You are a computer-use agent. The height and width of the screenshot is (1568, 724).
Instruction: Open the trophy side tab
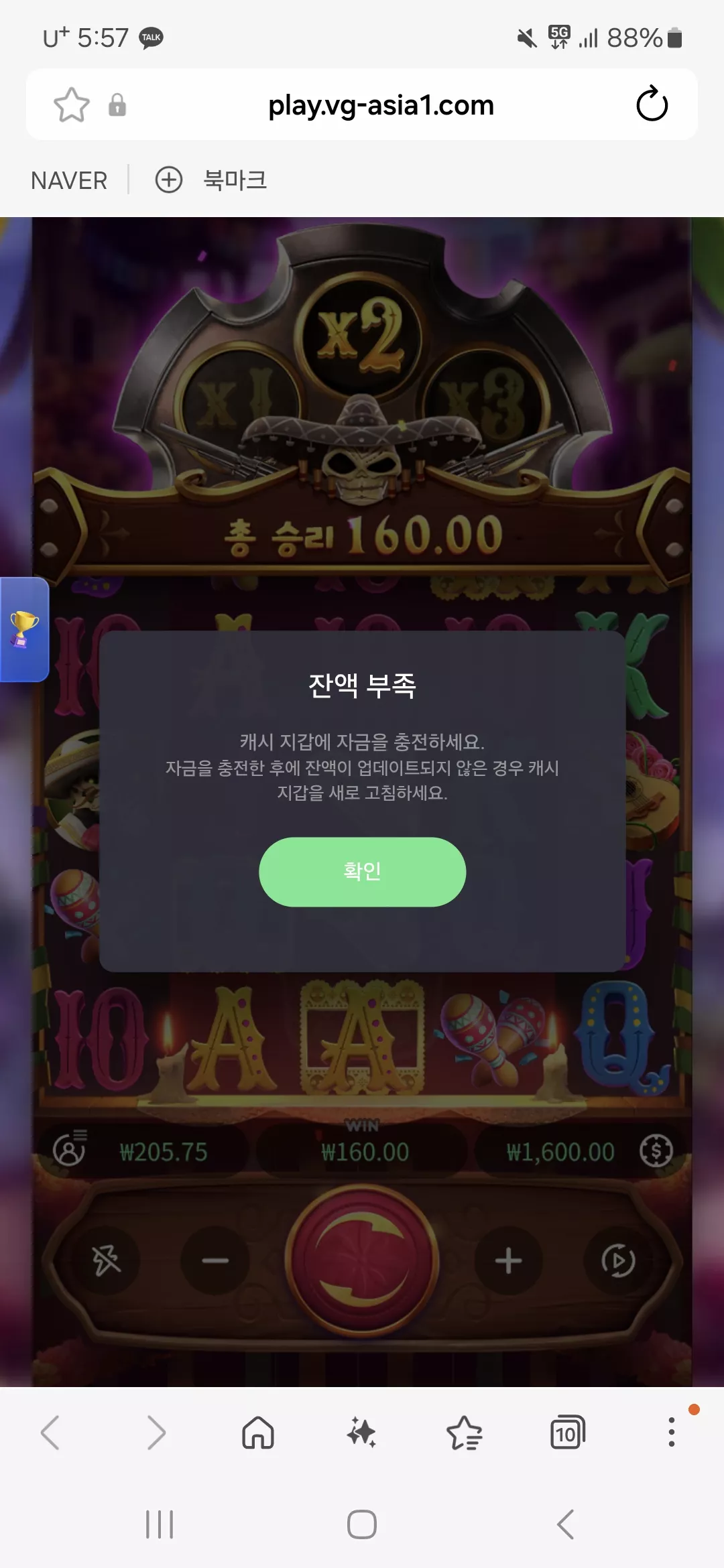[24, 629]
